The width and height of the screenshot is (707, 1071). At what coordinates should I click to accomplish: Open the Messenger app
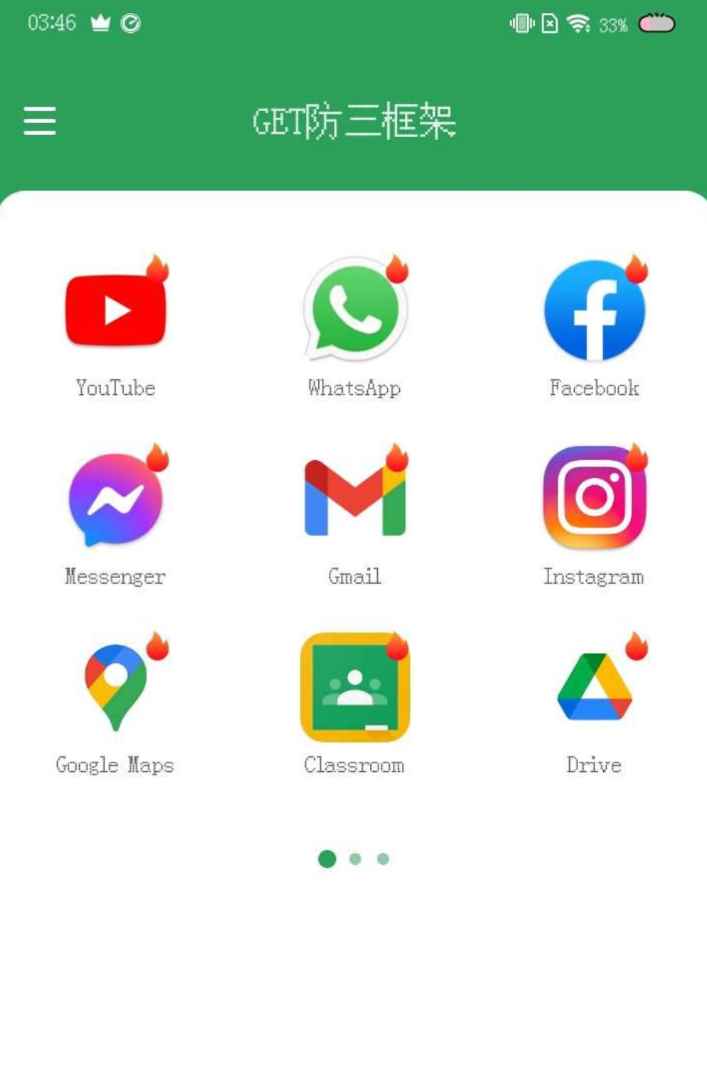coord(115,499)
